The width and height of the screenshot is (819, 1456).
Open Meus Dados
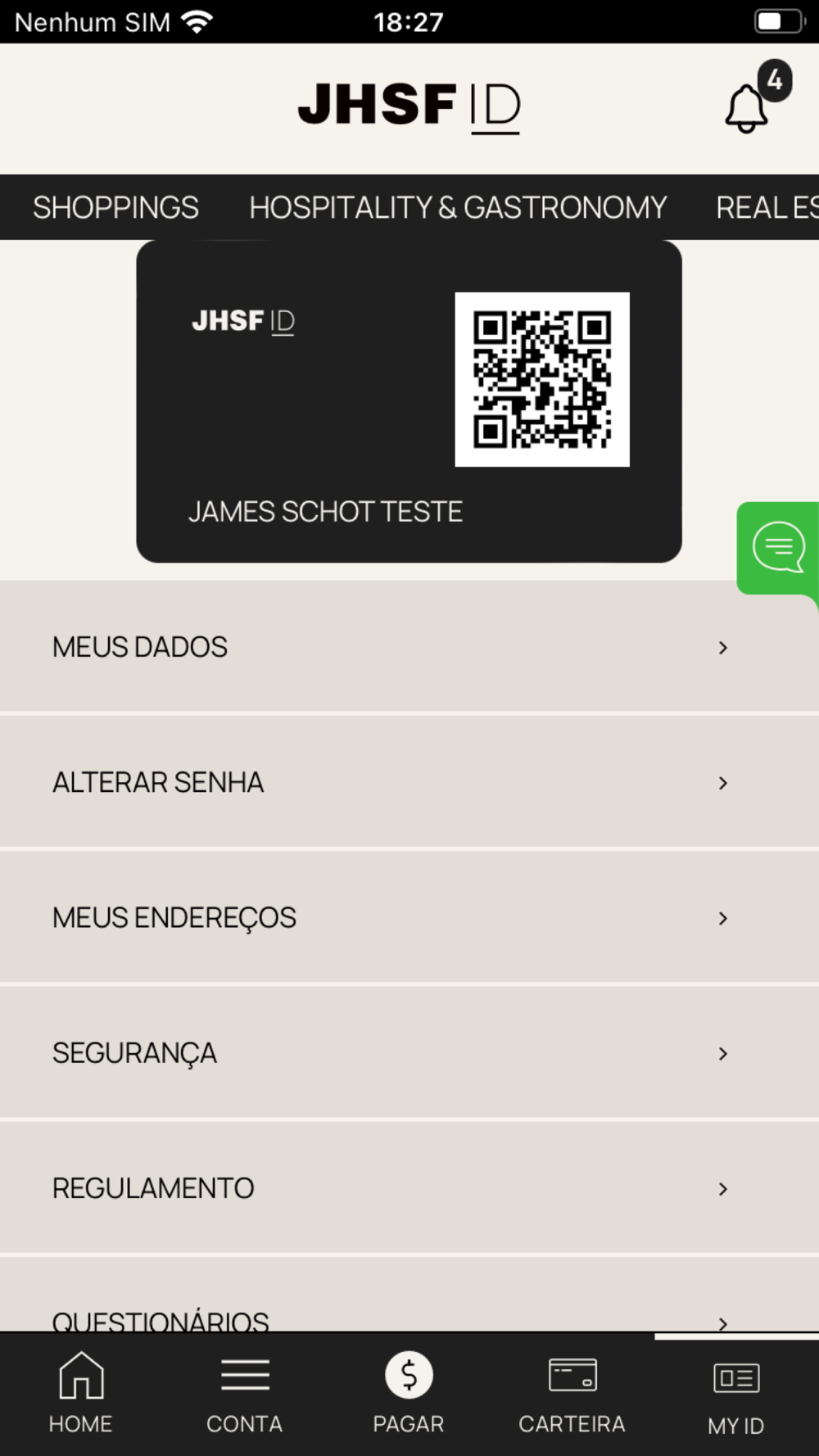pyautogui.click(x=409, y=647)
